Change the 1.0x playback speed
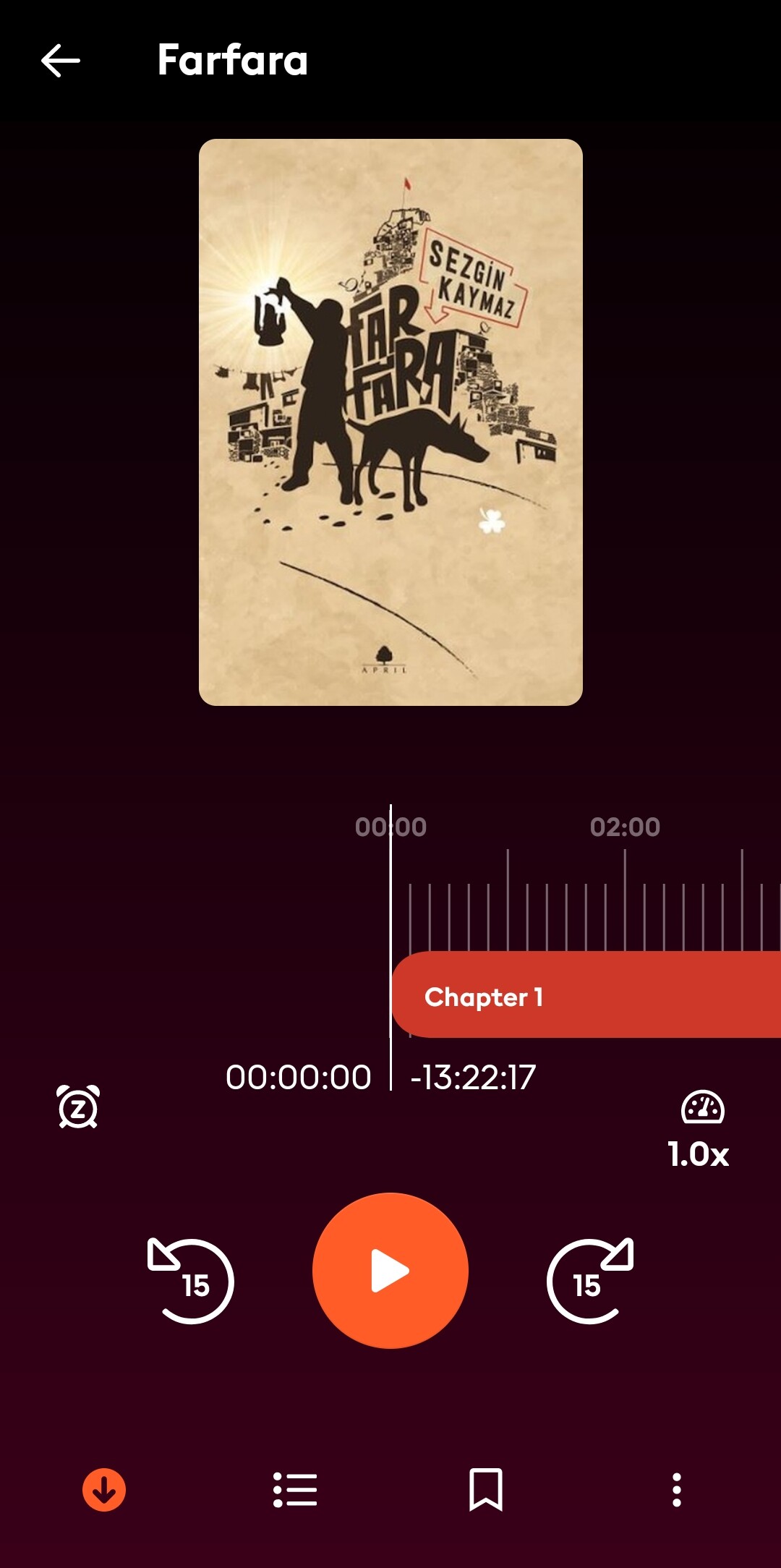The height and width of the screenshot is (1568, 781). (x=700, y=1130)
